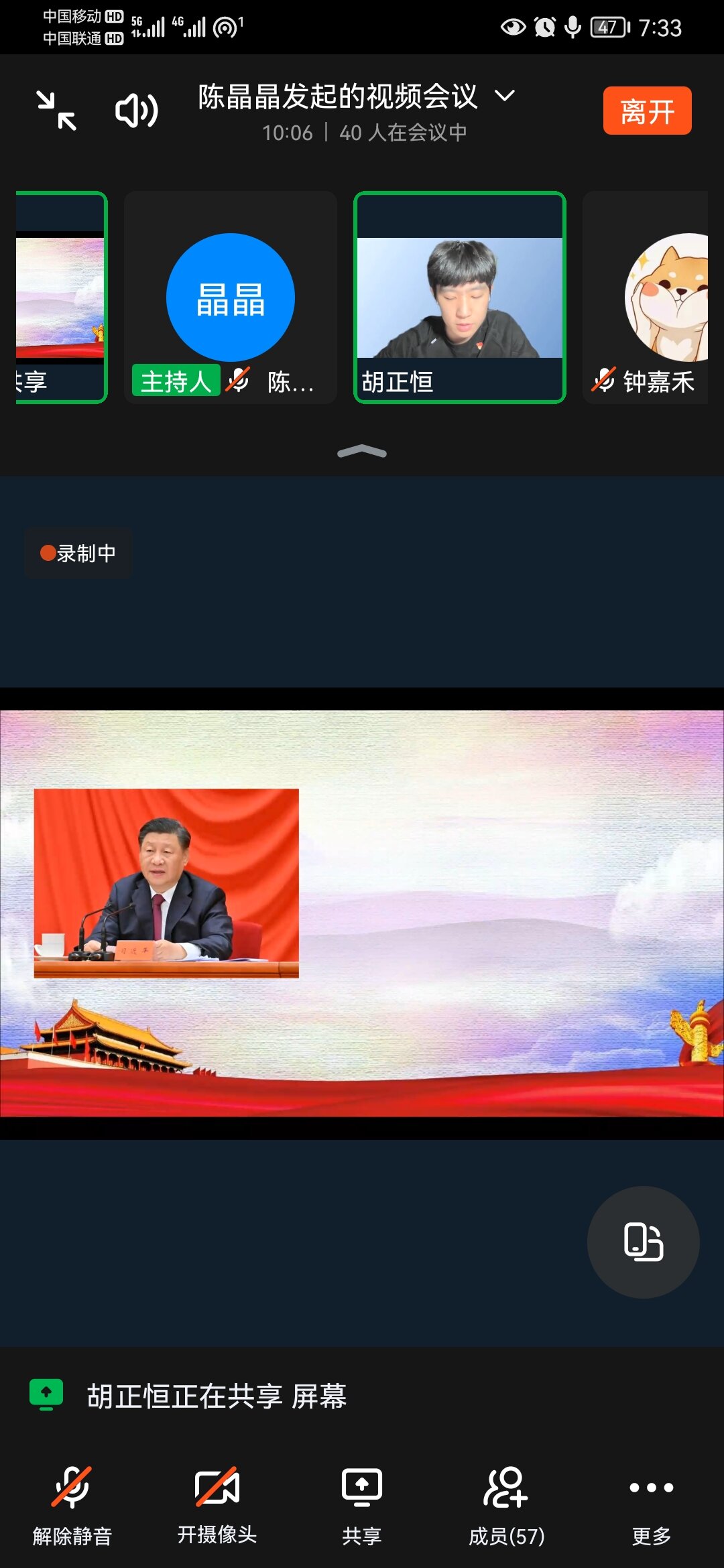View the shared screen content
The width and height of the screenshot is (724, 1568).
click(x=362, y=913)
